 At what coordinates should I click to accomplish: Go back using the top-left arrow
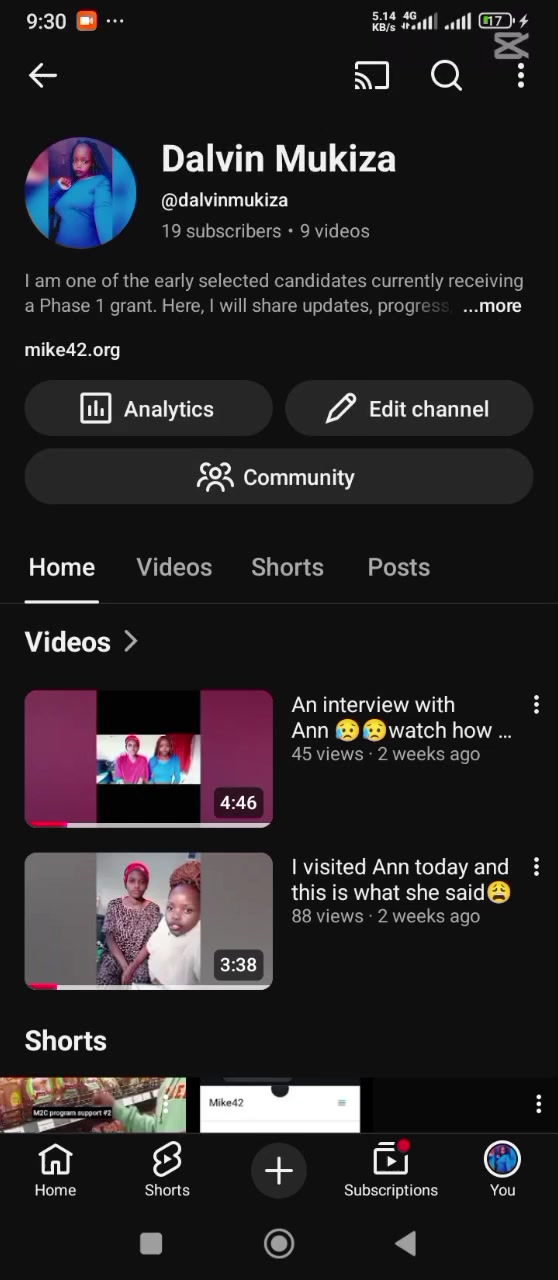pyautogui.click(x=43, y=75)
